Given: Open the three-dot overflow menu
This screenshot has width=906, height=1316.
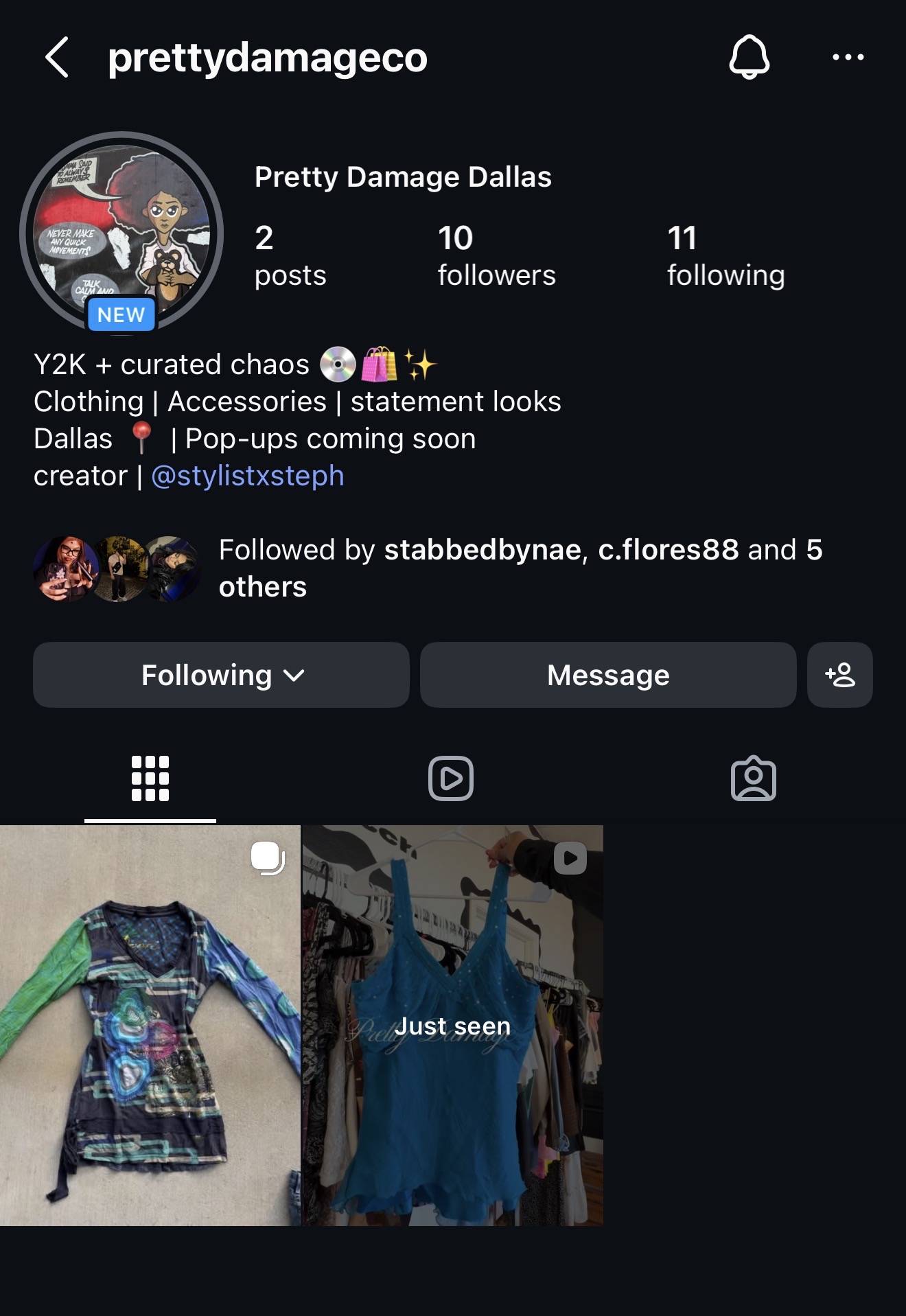Looking at the screenshot, I should click(848, 58).
